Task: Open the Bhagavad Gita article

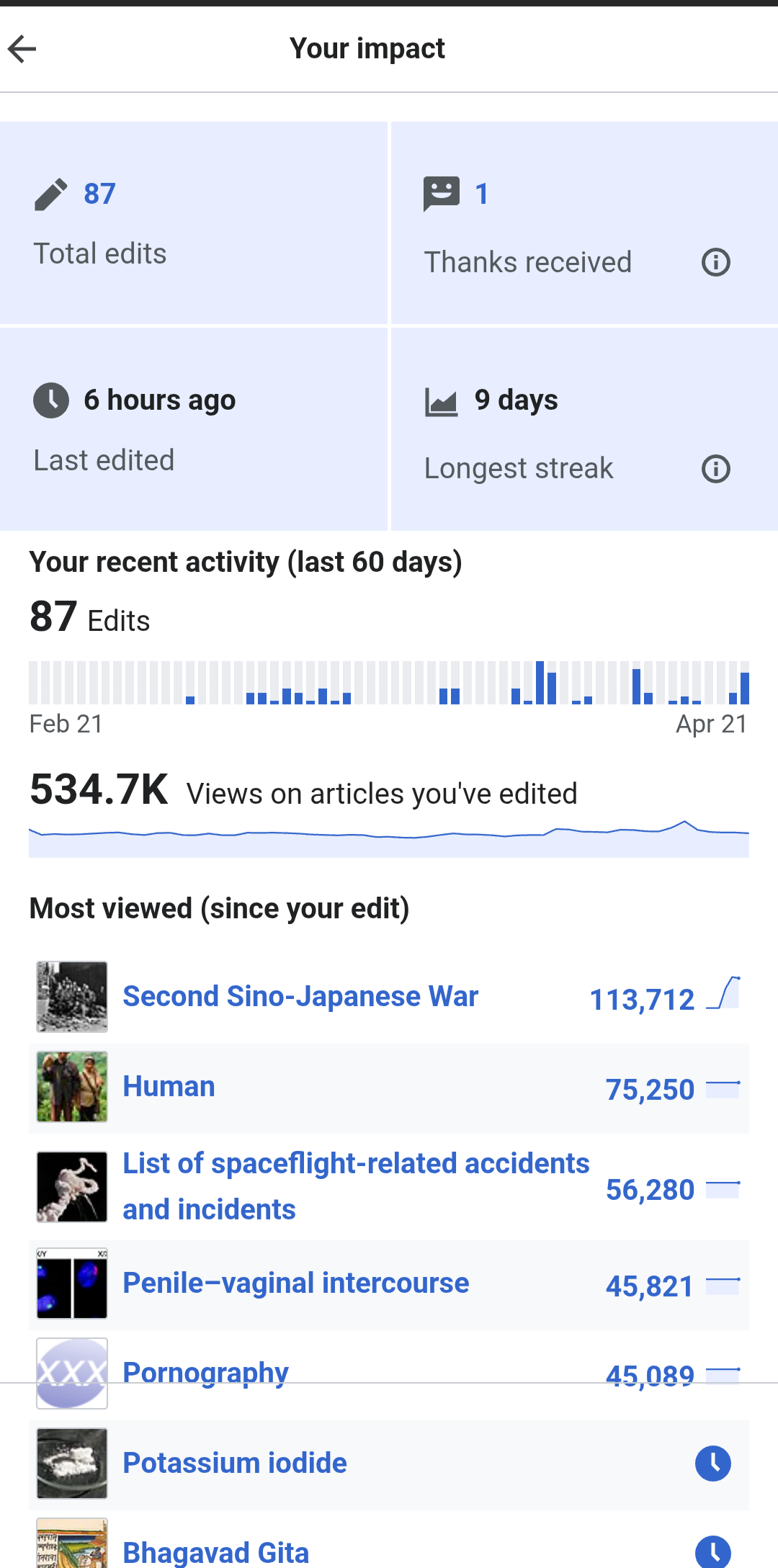Action: click(215, 1552)
